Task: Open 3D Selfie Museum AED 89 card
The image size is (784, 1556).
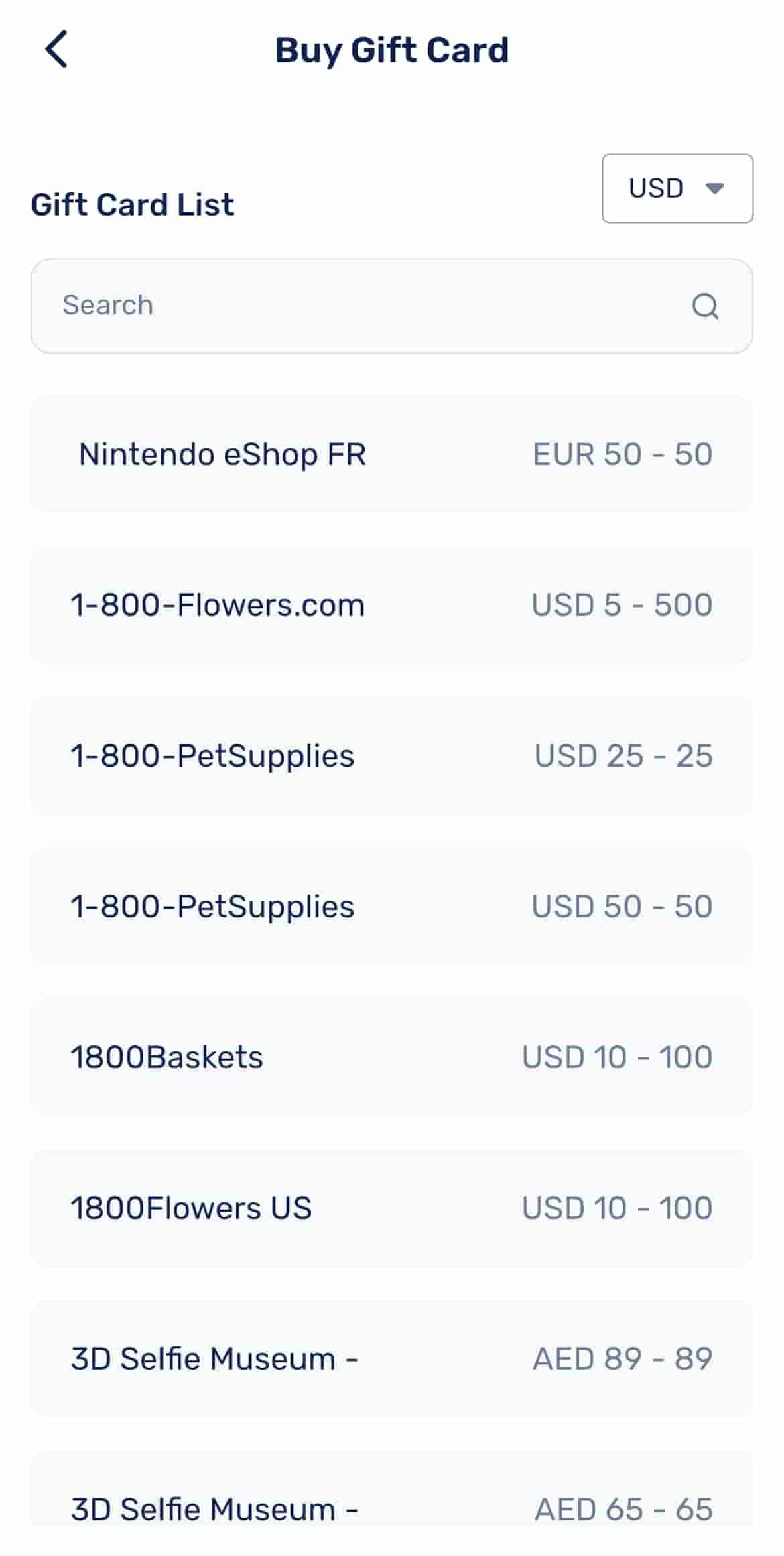Action: (x=391, y=1358)
